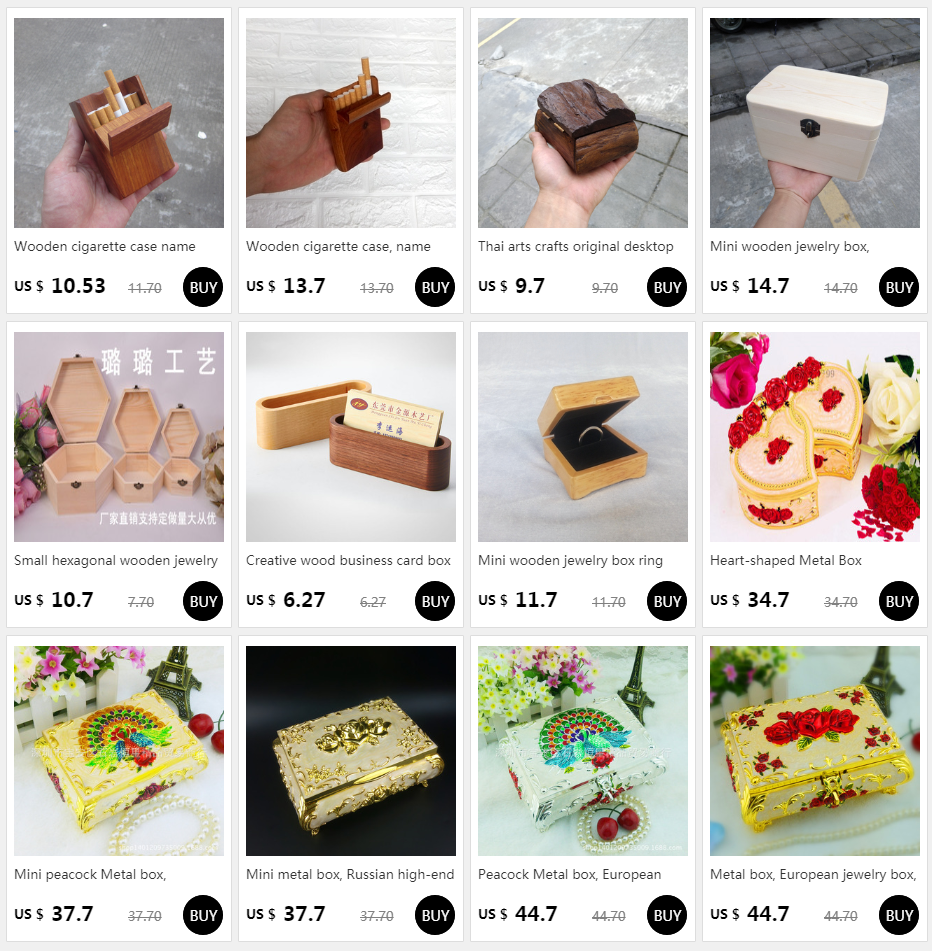Buy the Mini wooden jewelry box ring
Viewport: 932px width, 951px height.
click(667, 601)
